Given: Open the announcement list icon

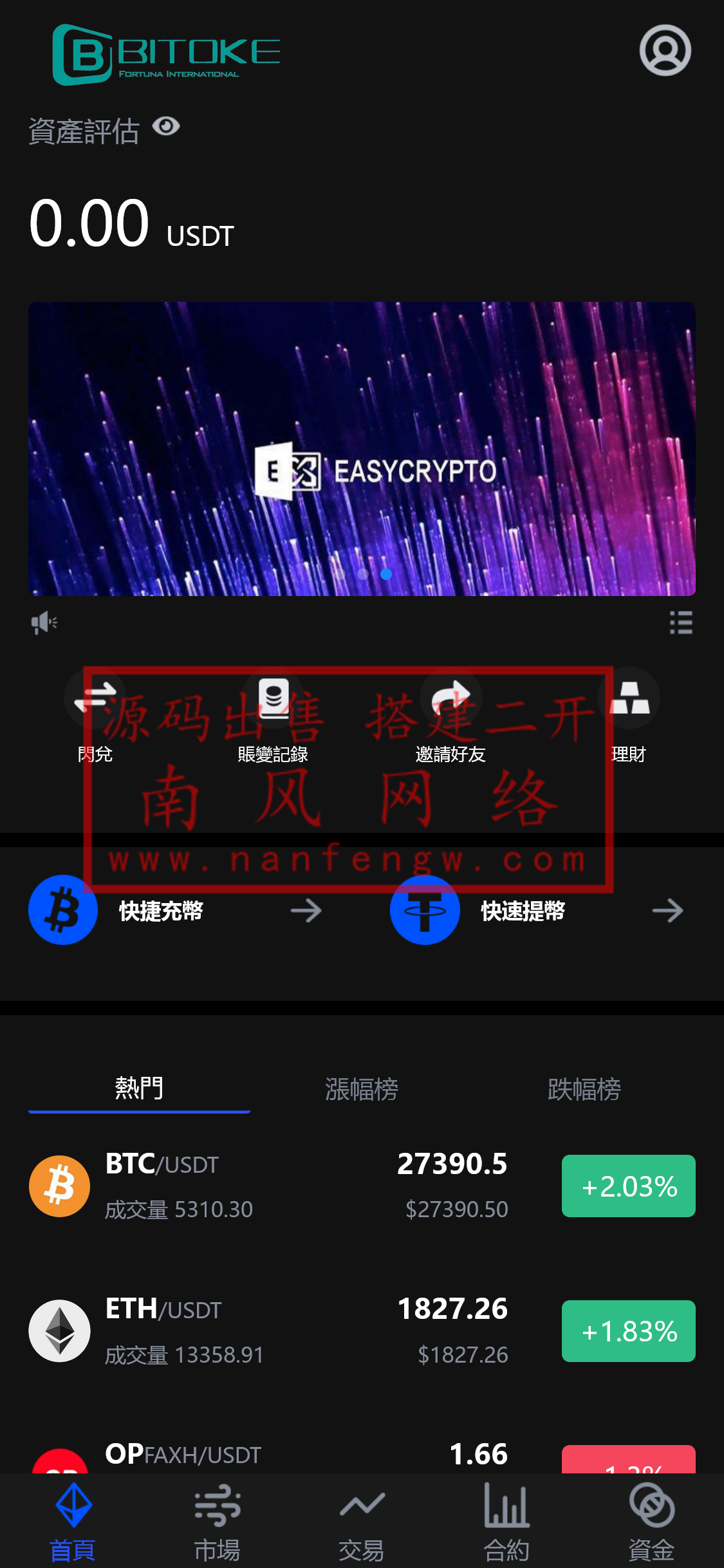Looking at the screenshot, I should 681,622.
